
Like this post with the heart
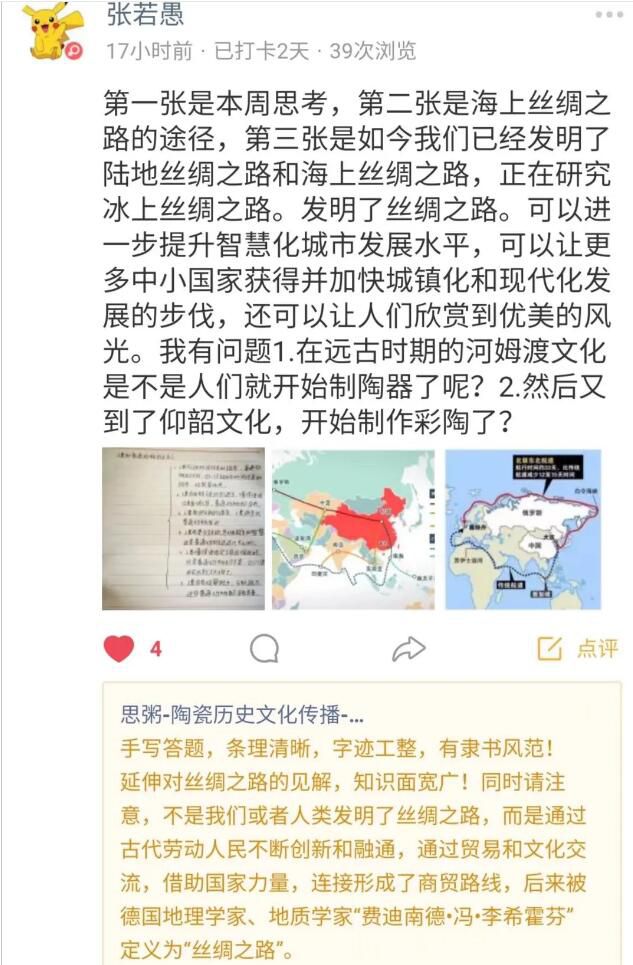(x=119, y=649)
